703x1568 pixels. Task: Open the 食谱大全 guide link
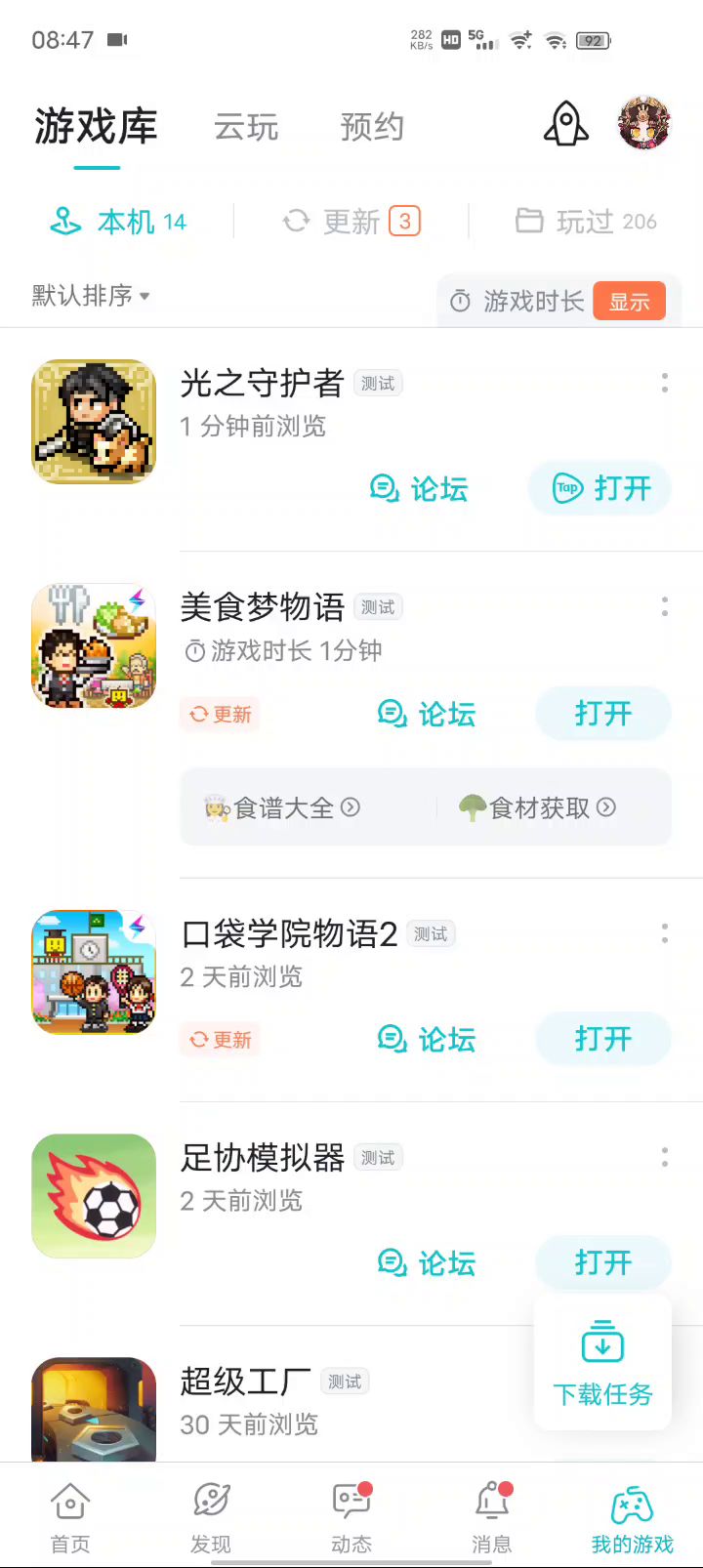283,807
